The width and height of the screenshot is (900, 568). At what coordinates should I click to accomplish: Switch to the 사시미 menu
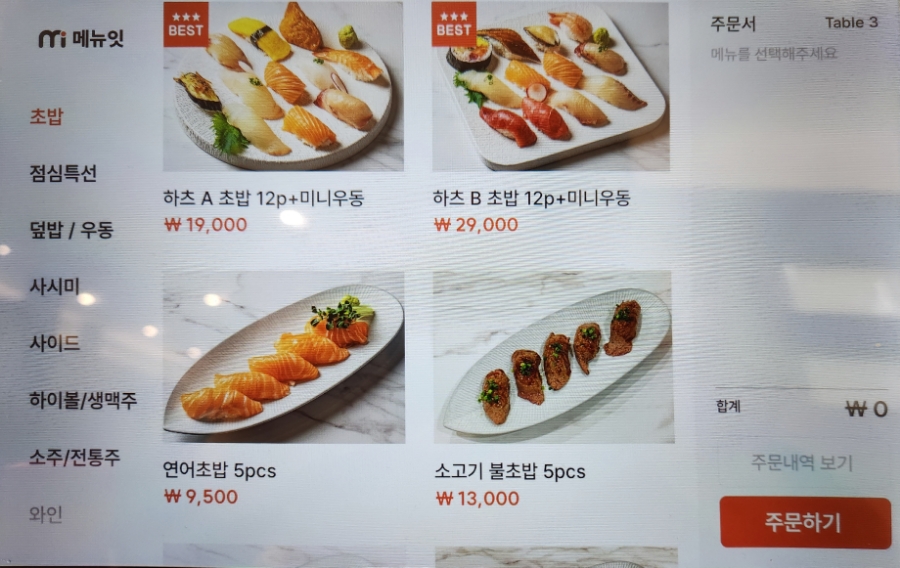click(x=54, y=287)
